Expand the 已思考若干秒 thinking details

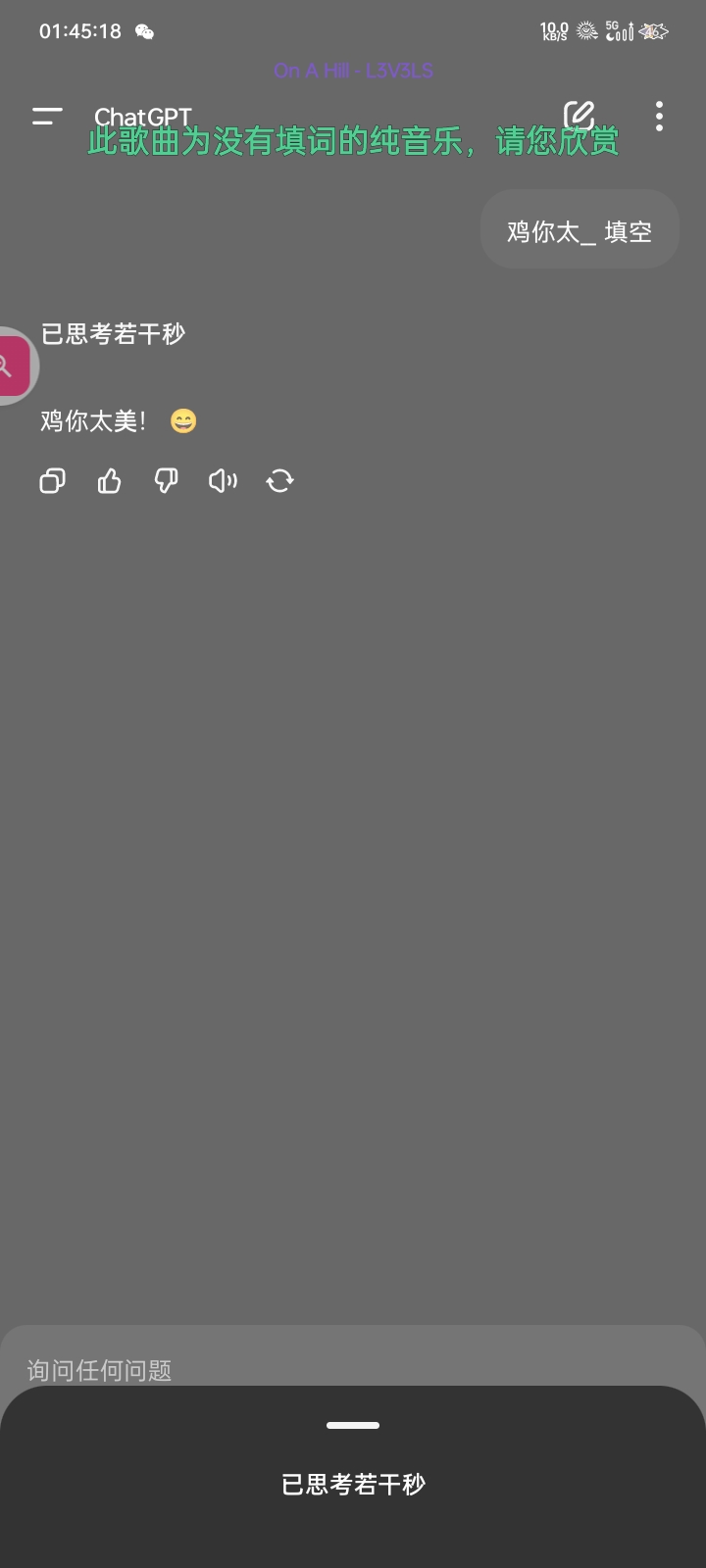(x=113, y=334)
